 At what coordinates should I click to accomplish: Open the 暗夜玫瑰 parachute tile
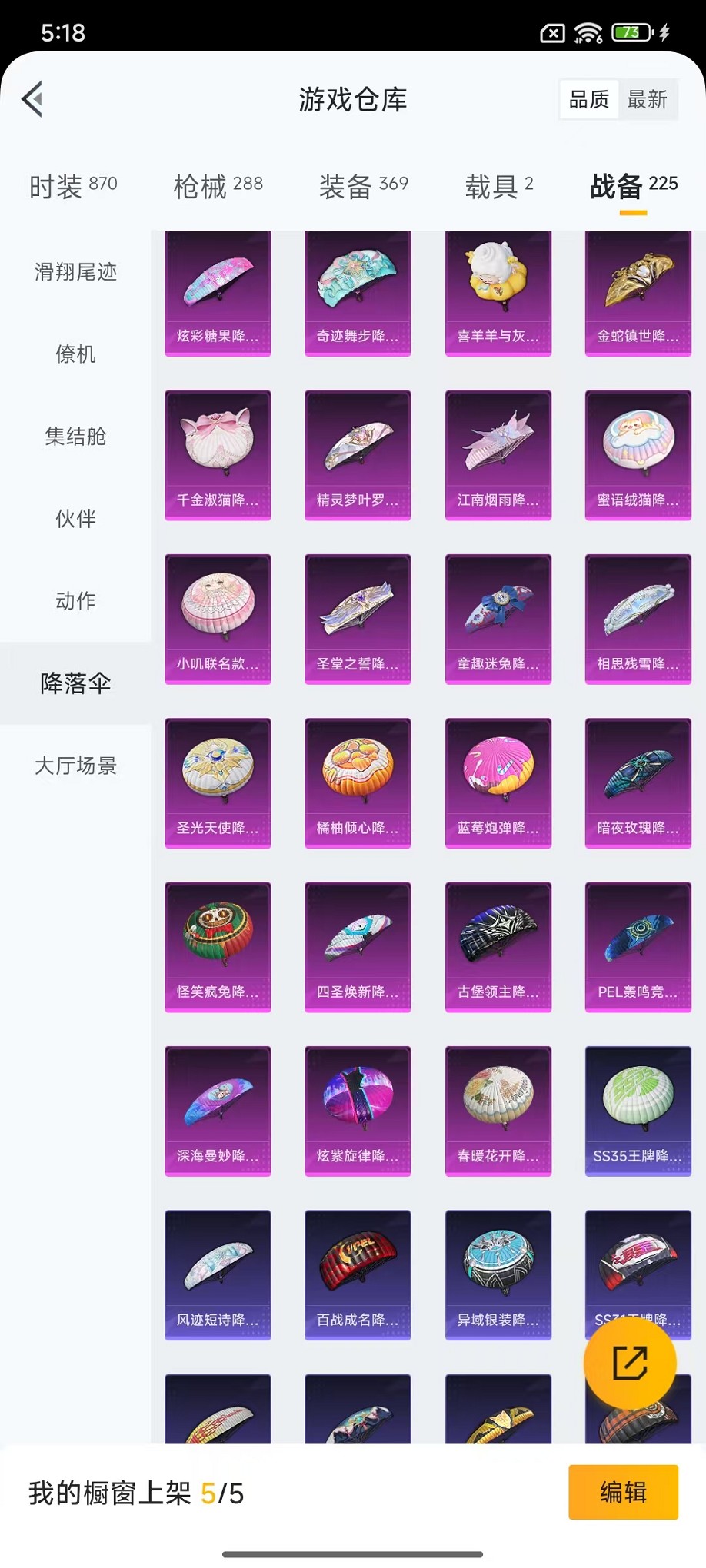(x=638, y=783)
